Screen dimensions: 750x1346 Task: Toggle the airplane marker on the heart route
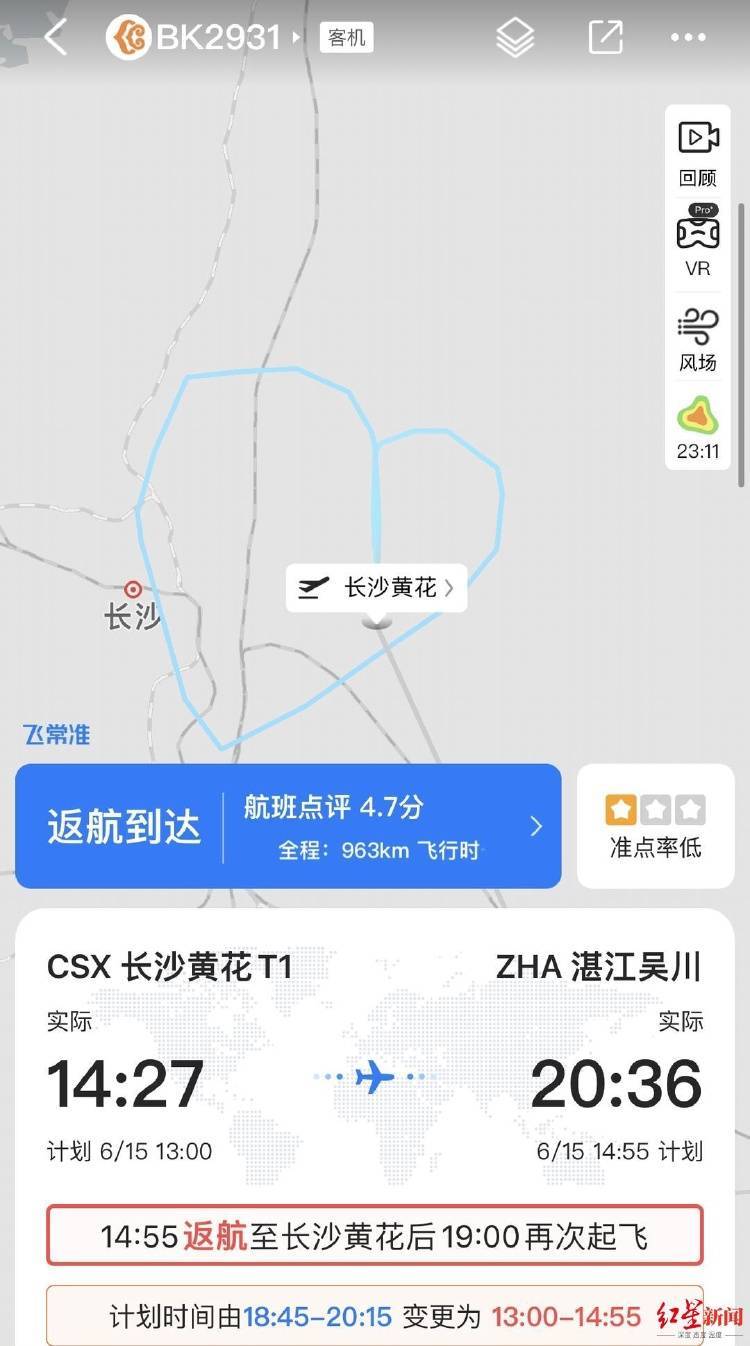(x=375, y=620)
